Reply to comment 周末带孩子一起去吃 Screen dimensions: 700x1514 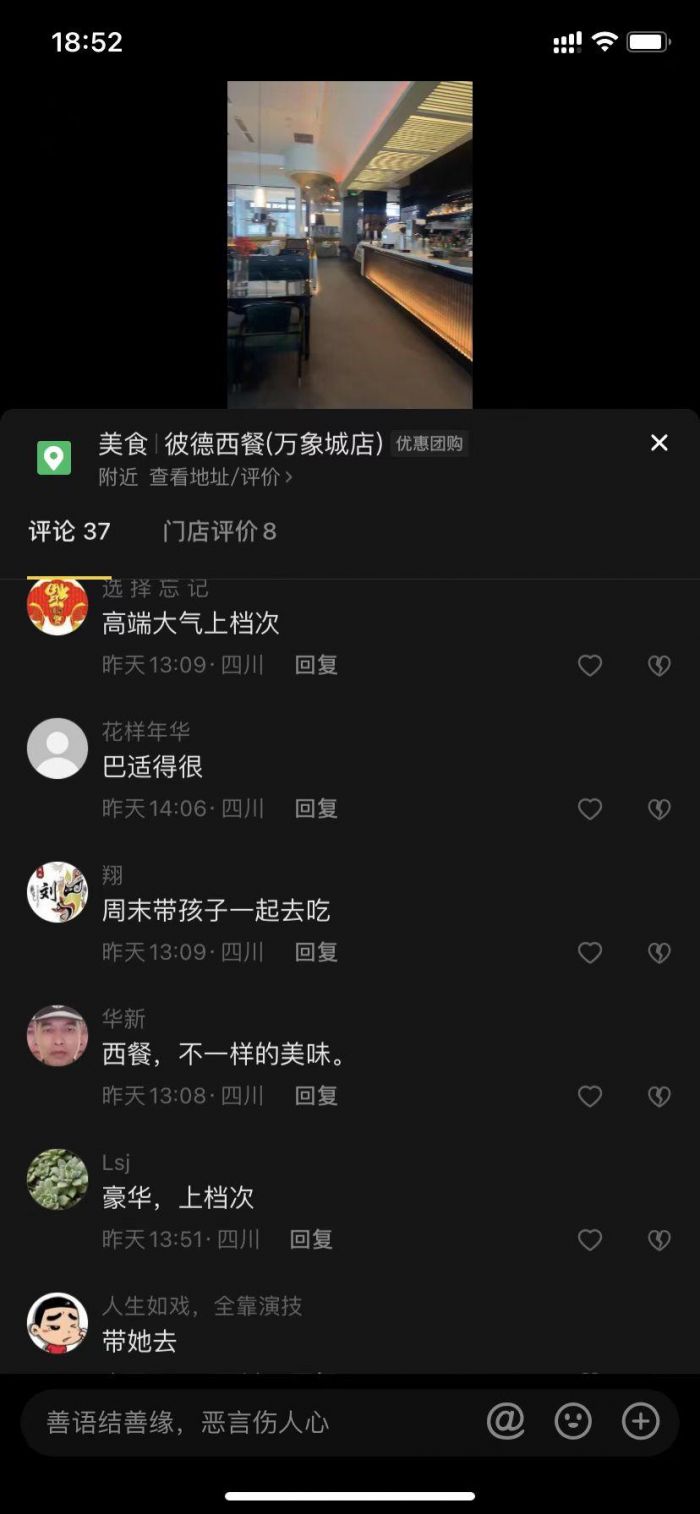tap(316, 952)
